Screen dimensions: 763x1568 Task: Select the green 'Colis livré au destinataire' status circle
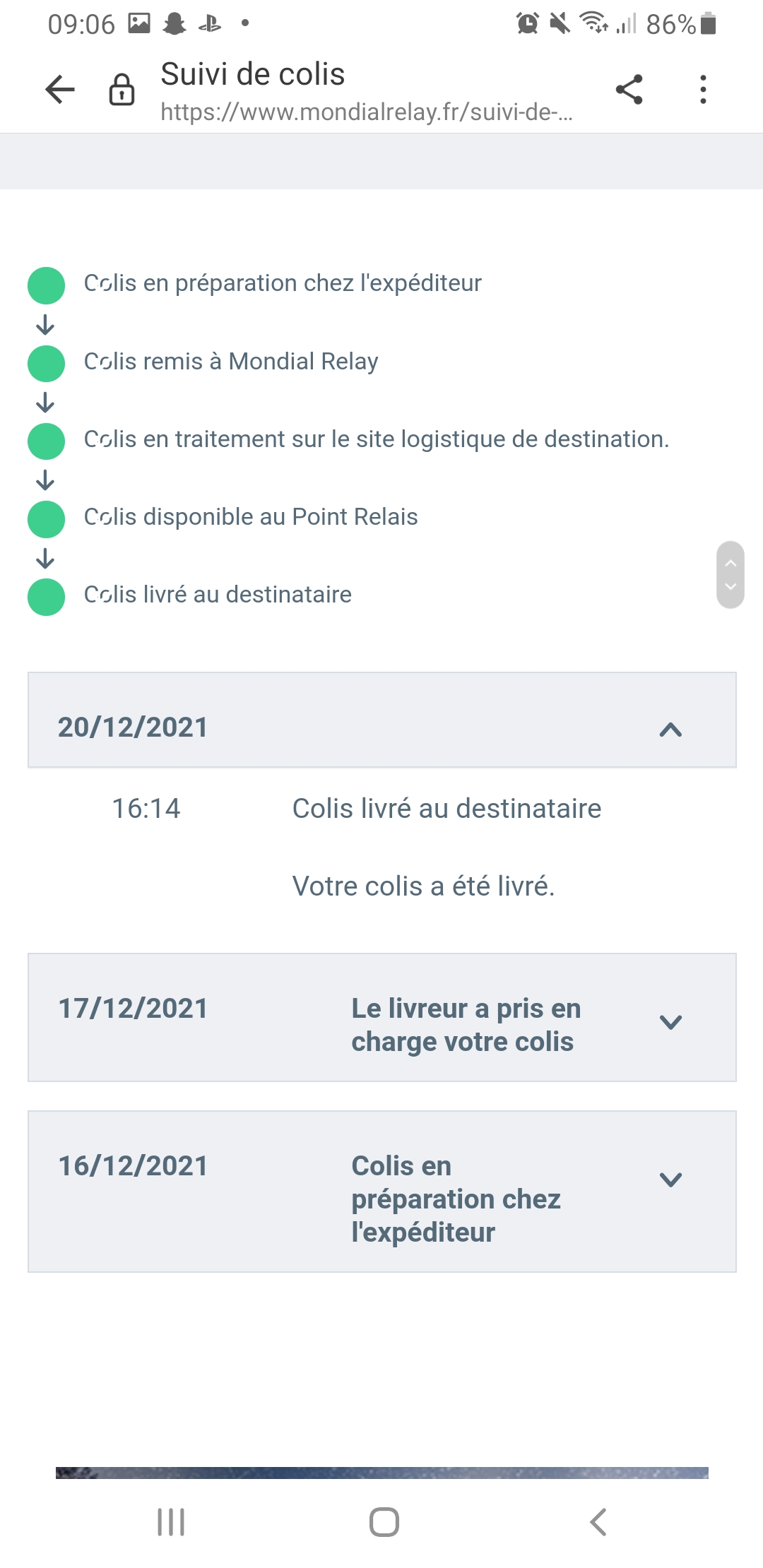click(46, 595)
